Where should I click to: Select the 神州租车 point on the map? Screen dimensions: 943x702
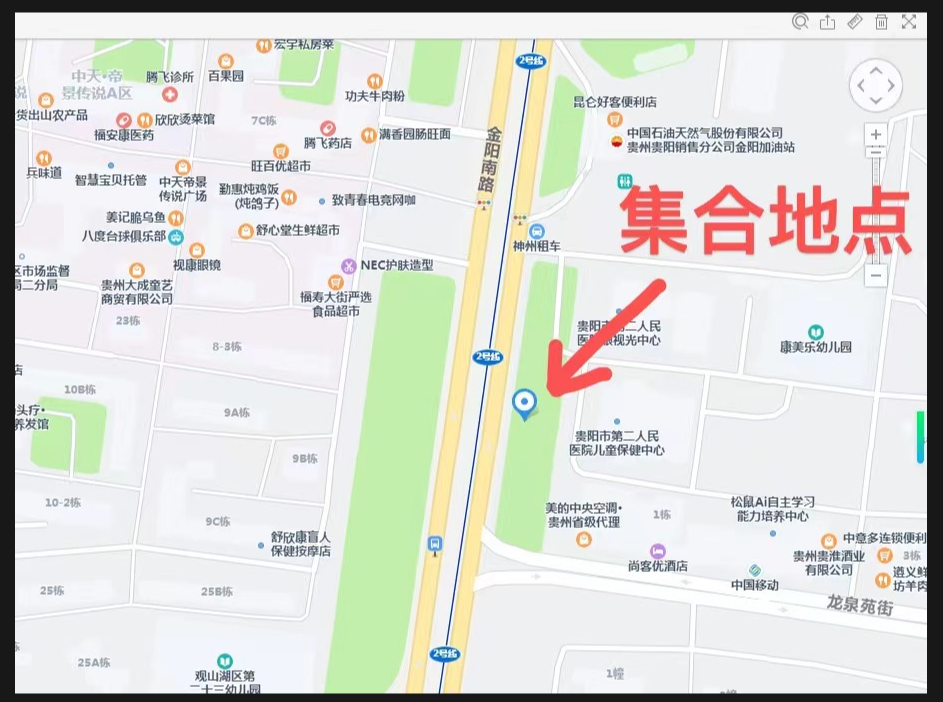point(538,231)
